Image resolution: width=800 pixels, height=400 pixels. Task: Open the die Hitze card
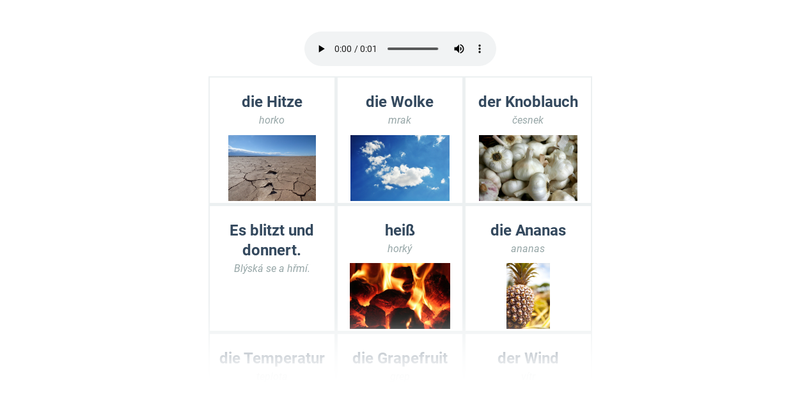[x=272, y=141]
